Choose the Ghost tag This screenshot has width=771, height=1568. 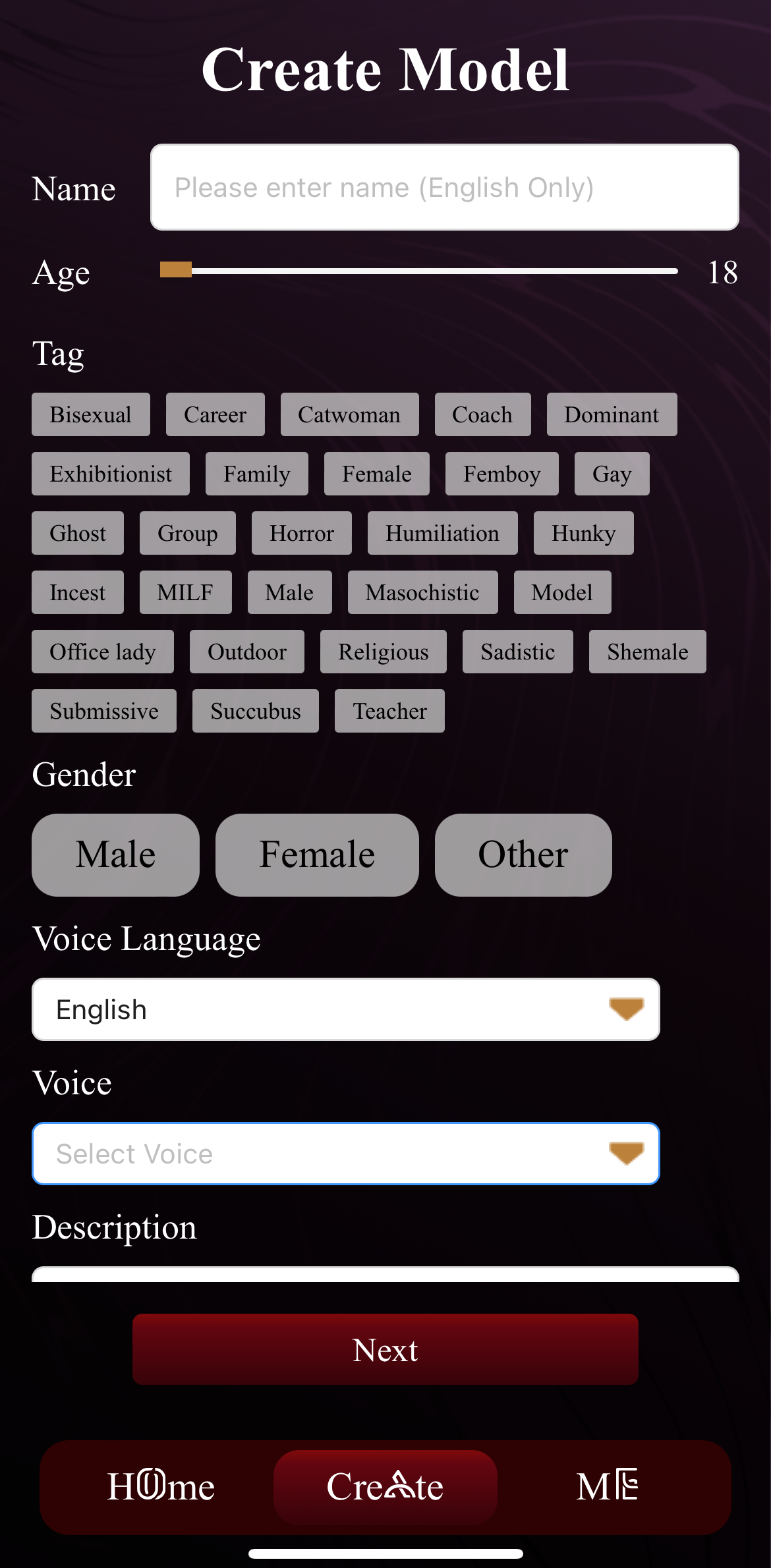click(78, 533)
